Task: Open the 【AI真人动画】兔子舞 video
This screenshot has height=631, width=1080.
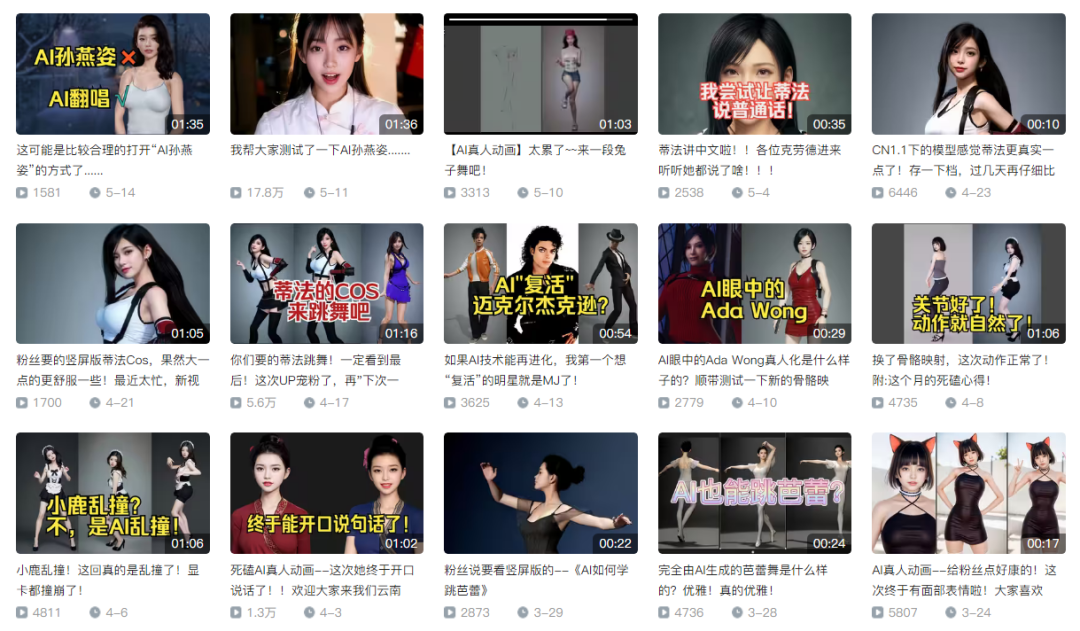Action: (x=540, y=74)
